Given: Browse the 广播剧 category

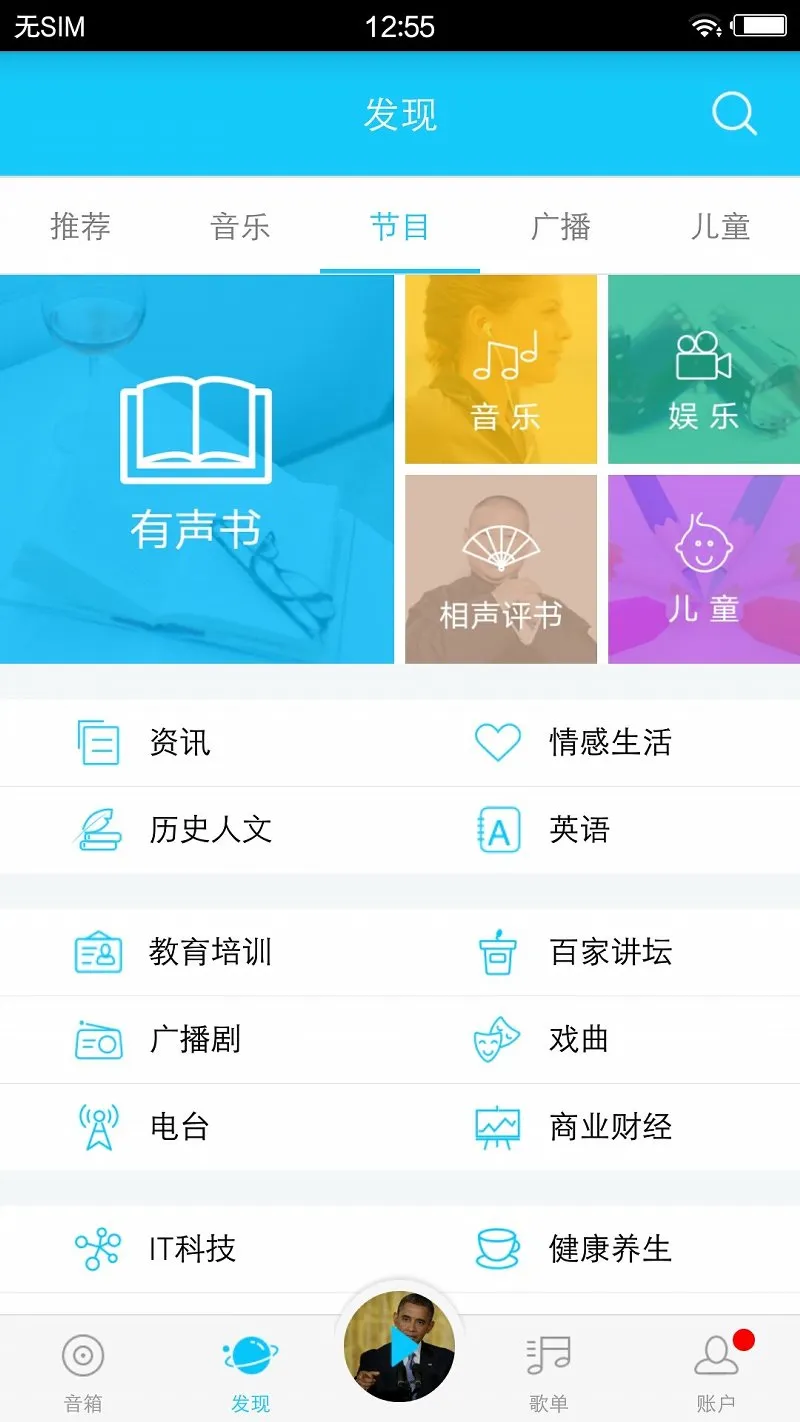Looking at the screenshot, I should click(195, 1040).
